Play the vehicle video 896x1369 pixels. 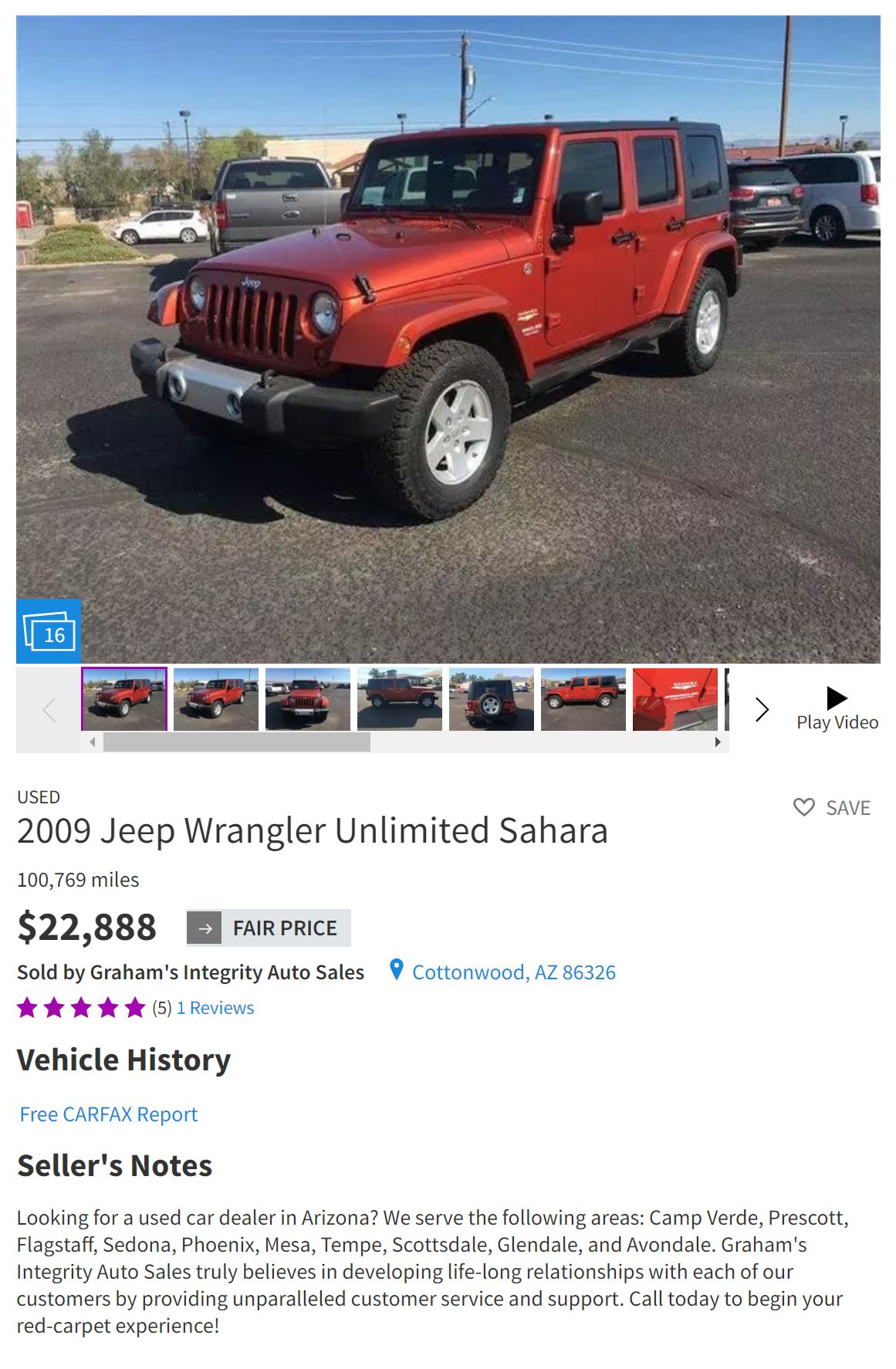(x=837, y=708)
